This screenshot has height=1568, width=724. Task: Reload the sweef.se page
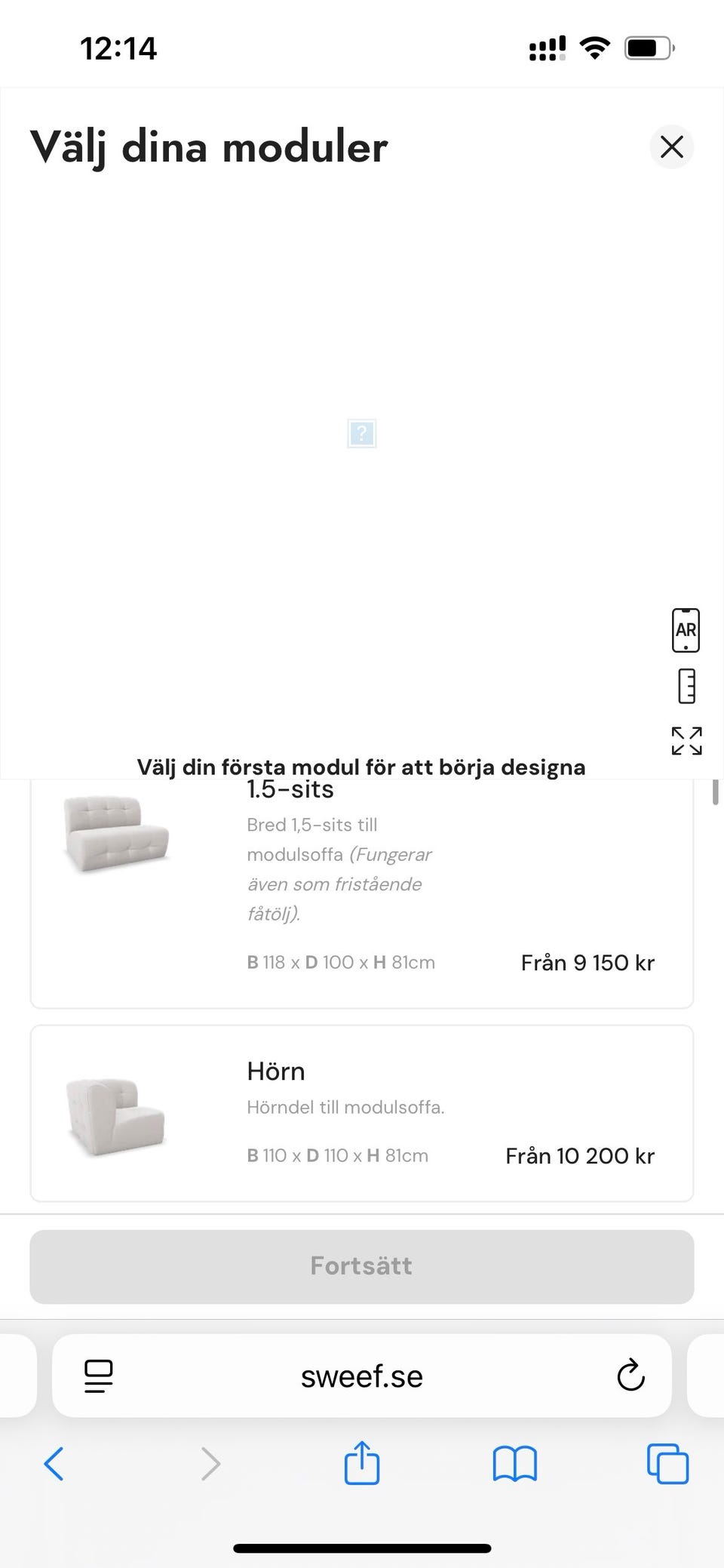pos(630,1376)
